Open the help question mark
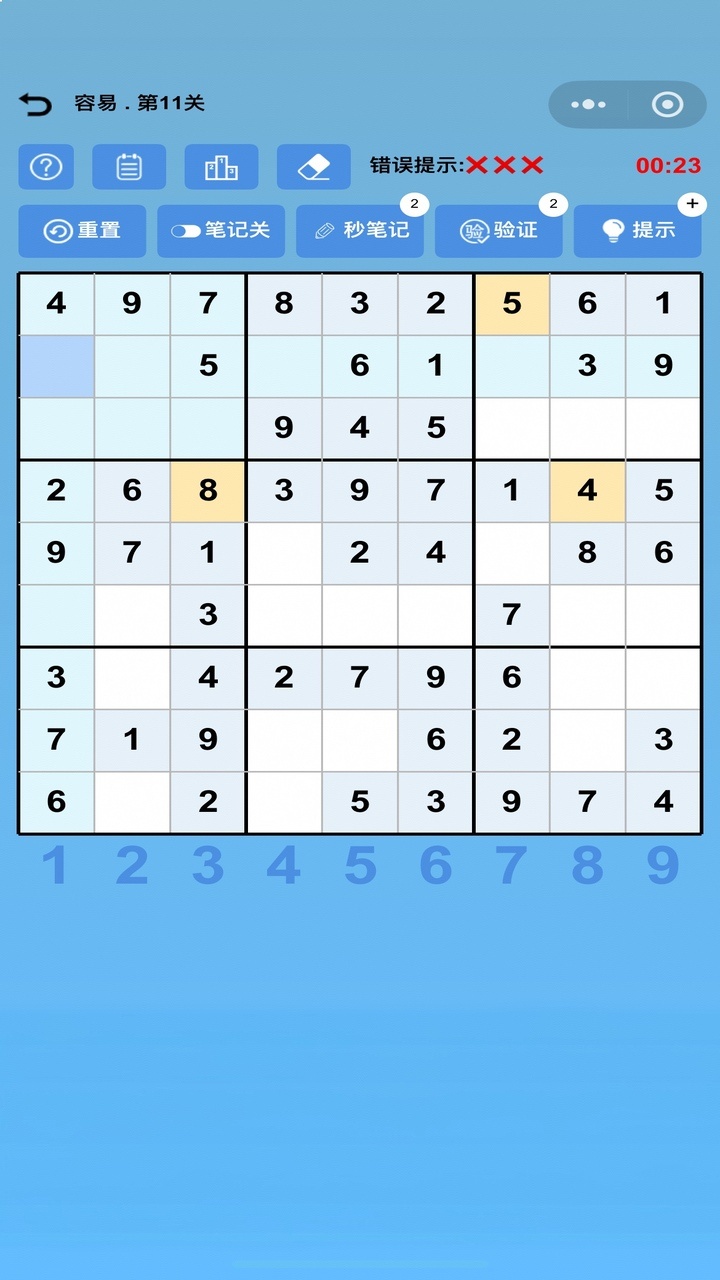The width and height of the screenshot is (720, 1280). pyautogui.click(x=46, y=167)
